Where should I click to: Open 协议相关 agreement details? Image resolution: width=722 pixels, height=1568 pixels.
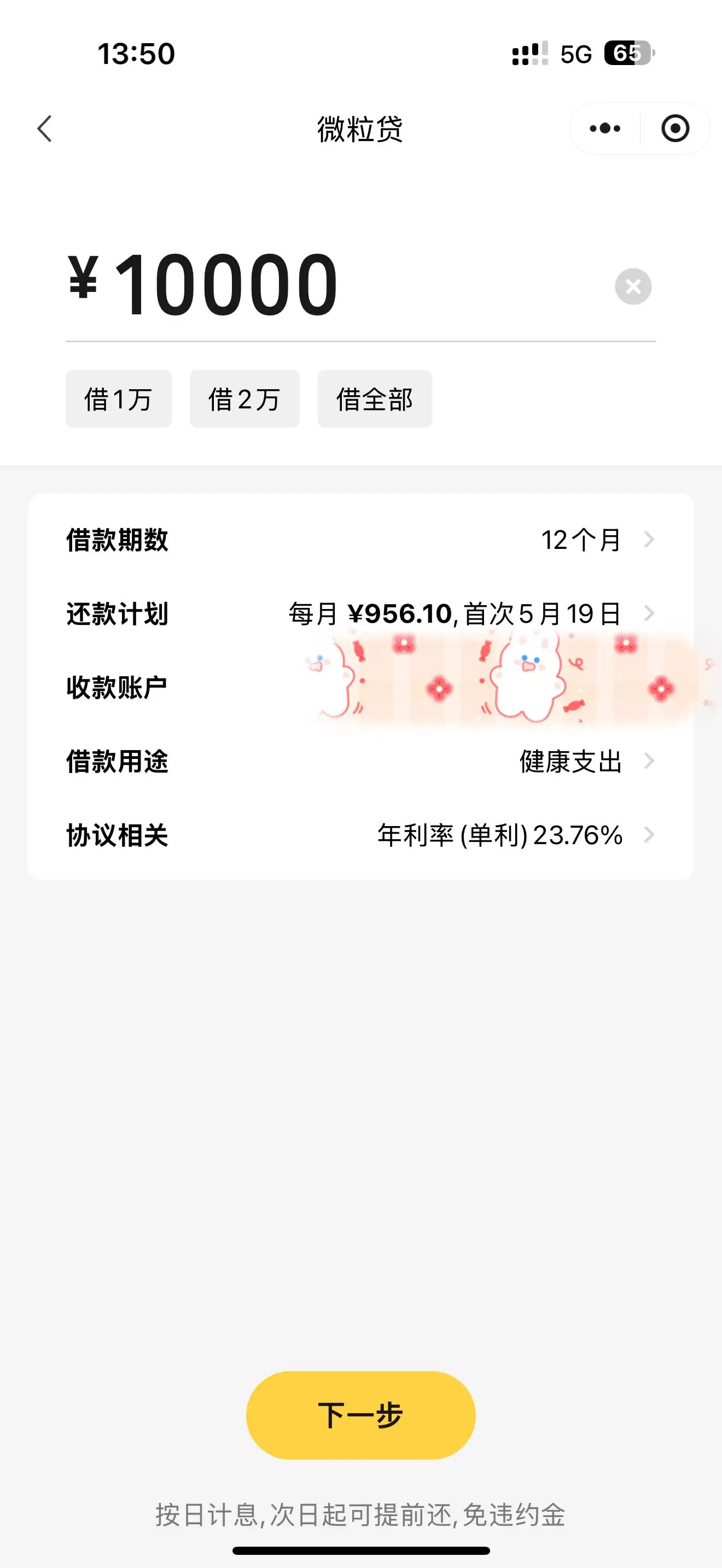click(x=360, y=834)
